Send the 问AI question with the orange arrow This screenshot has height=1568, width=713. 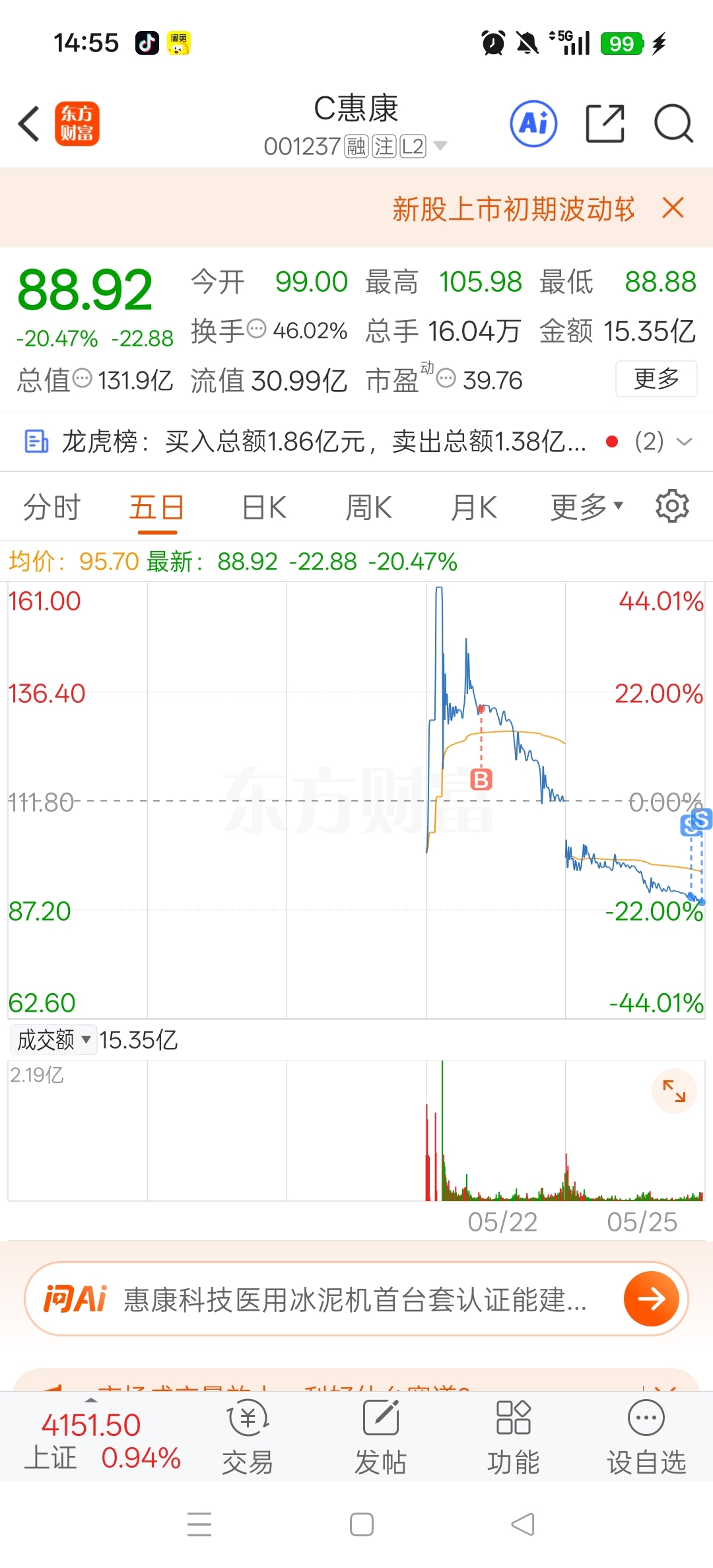tap(652, 1299)
